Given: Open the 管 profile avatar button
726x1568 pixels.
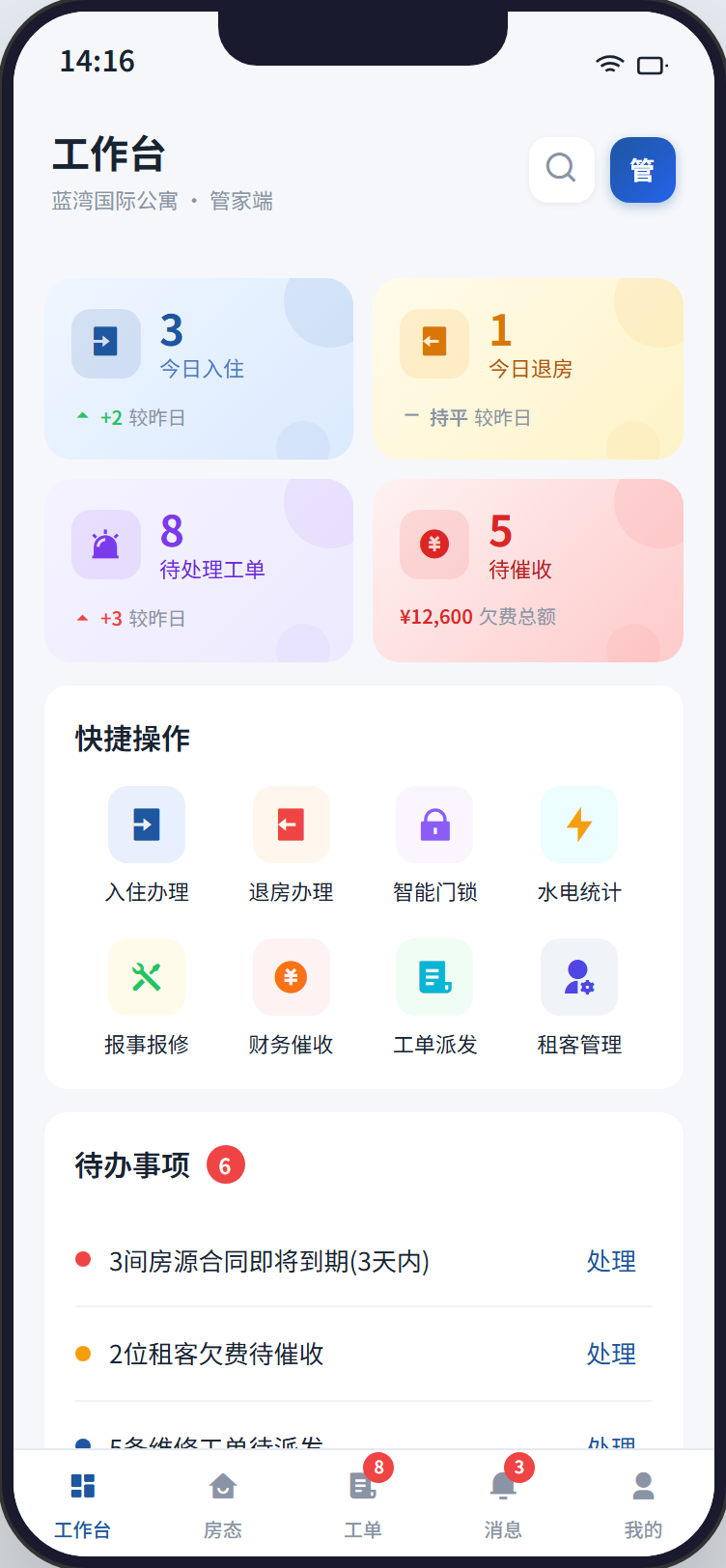Looking at the screenshot, I should point(642,170).
